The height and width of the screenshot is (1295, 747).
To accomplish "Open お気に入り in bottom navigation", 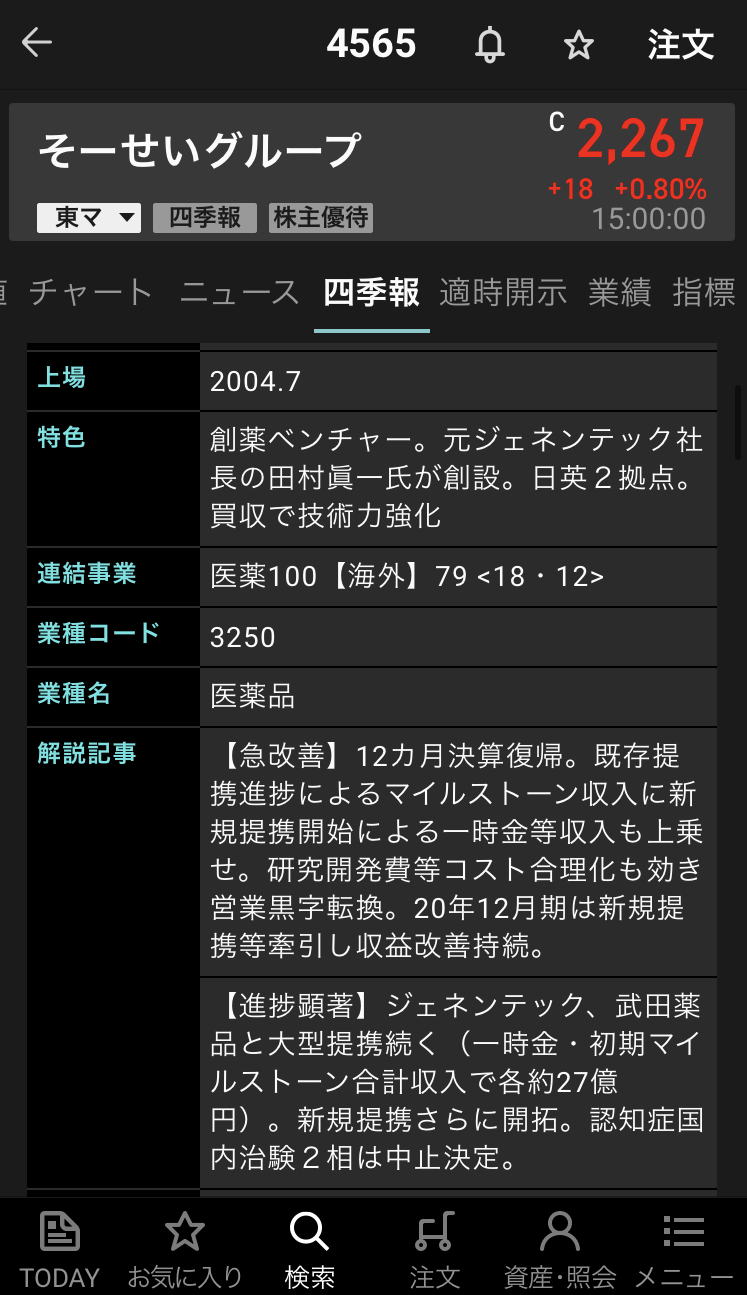I will coord(185,1248).
